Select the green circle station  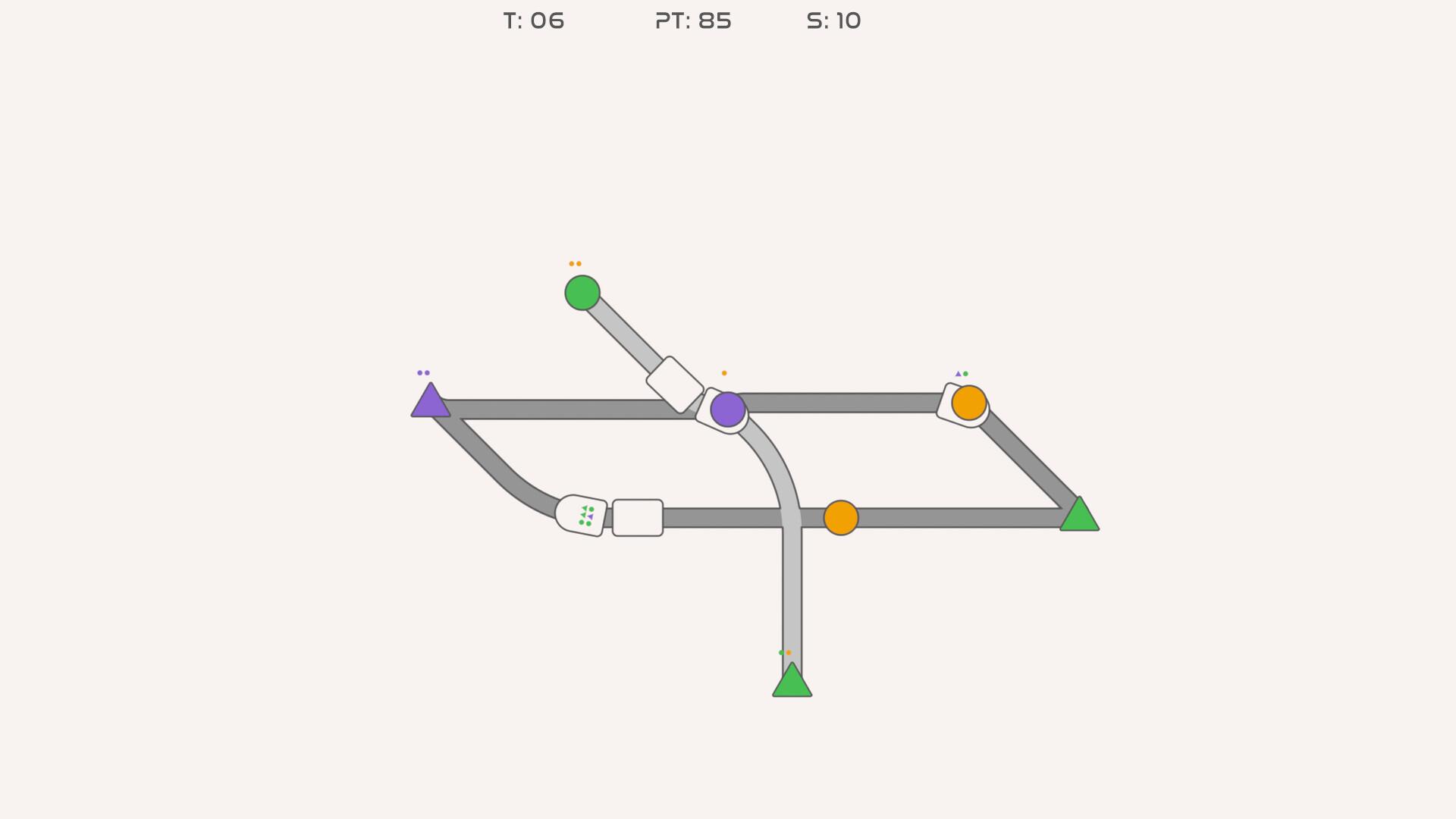pos(582,293)
